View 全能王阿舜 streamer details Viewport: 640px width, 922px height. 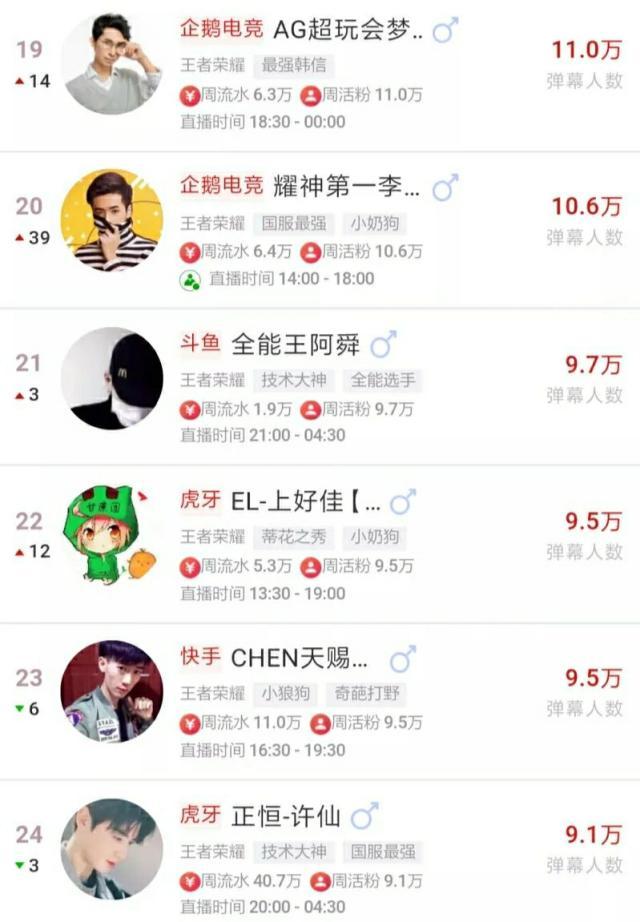point(295,345)
